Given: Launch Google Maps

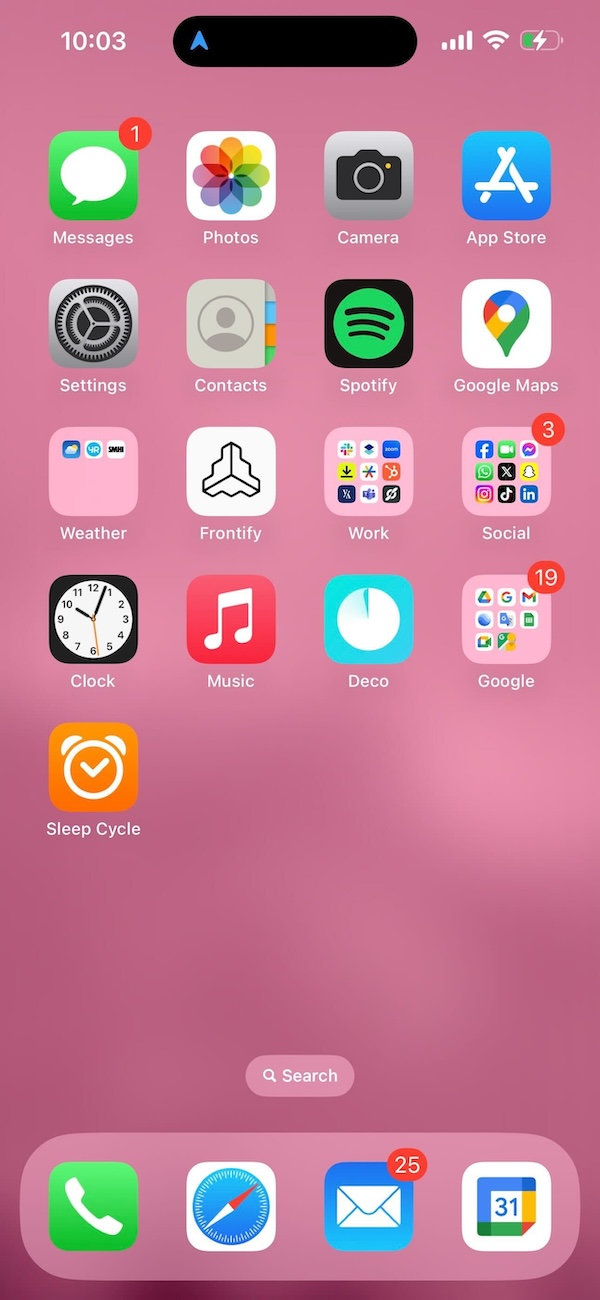Looking at the screenshot, I should [506, 324].
